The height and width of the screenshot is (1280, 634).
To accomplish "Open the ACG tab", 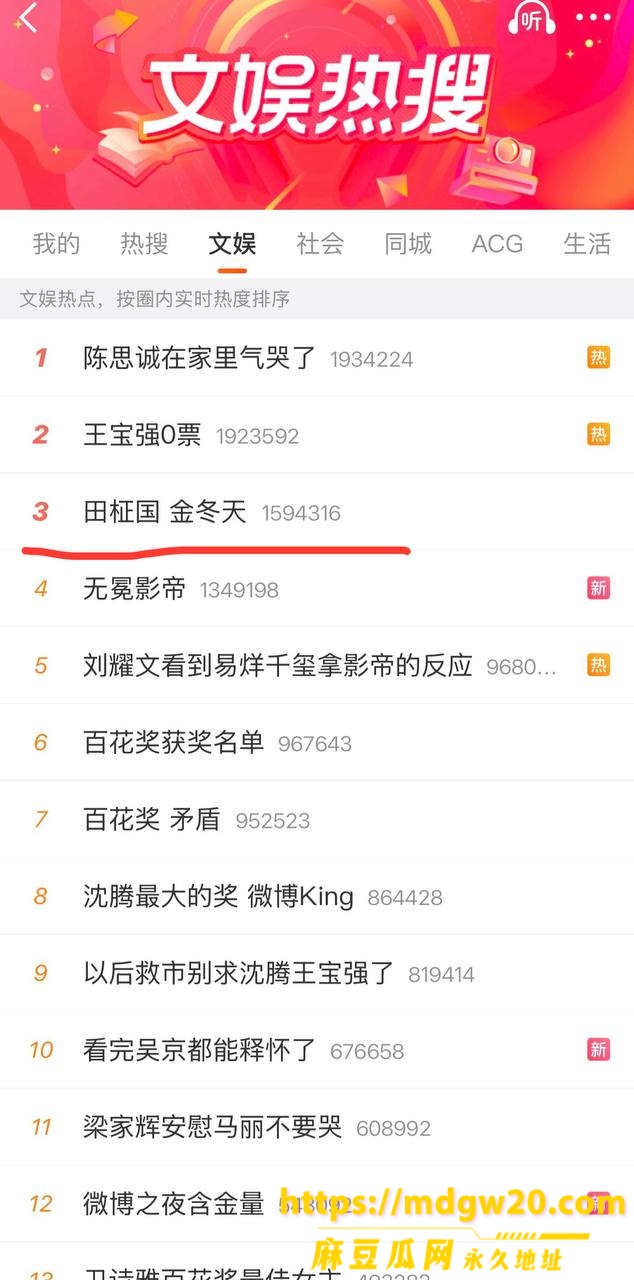I will (497, 243).
